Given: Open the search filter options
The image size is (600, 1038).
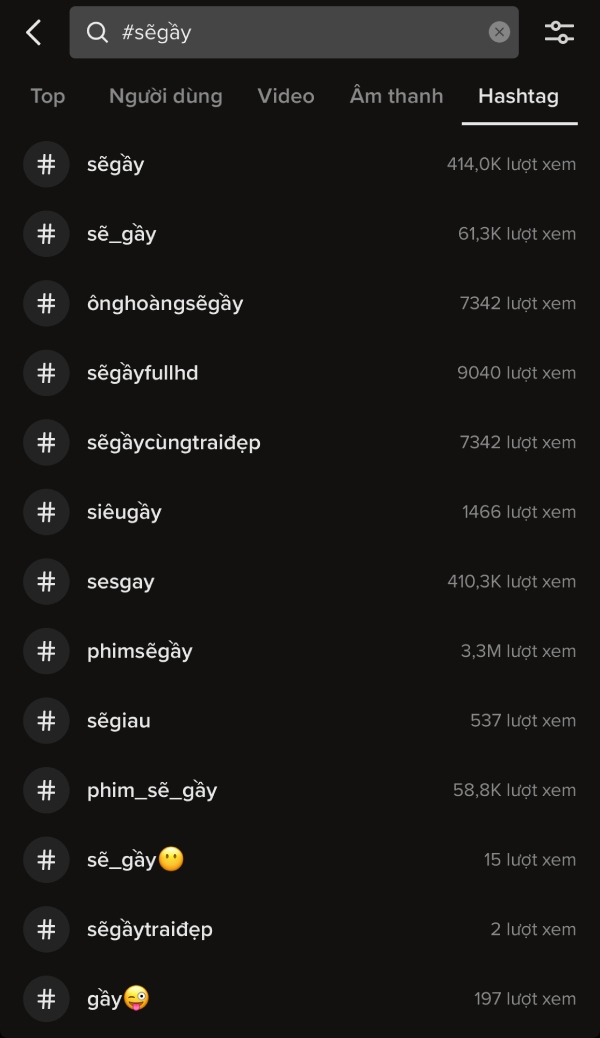Looking at the screenshot, I should pos(559,33).
